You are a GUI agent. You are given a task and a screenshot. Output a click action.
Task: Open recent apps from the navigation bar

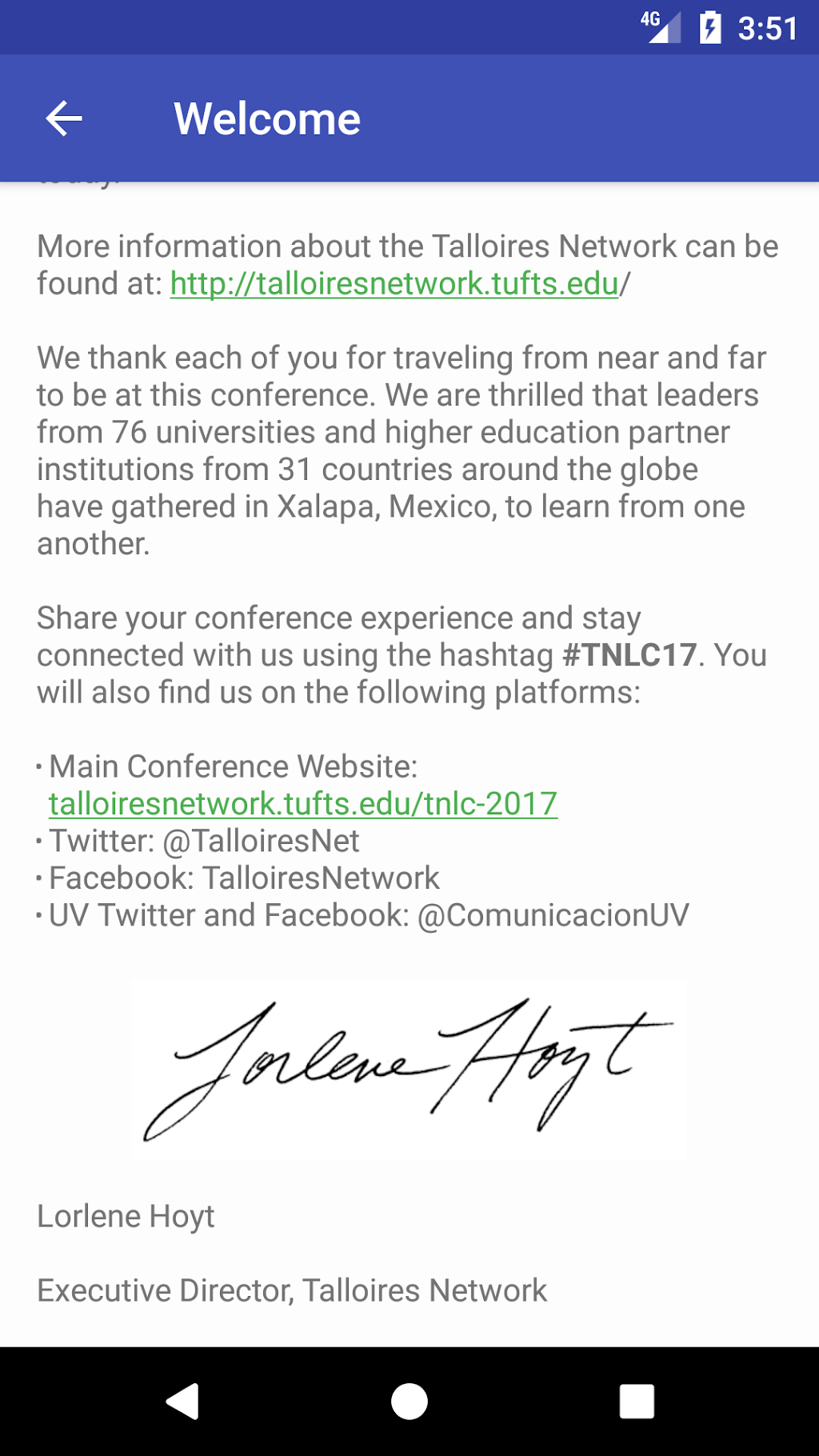click(x=637, y=1402)
